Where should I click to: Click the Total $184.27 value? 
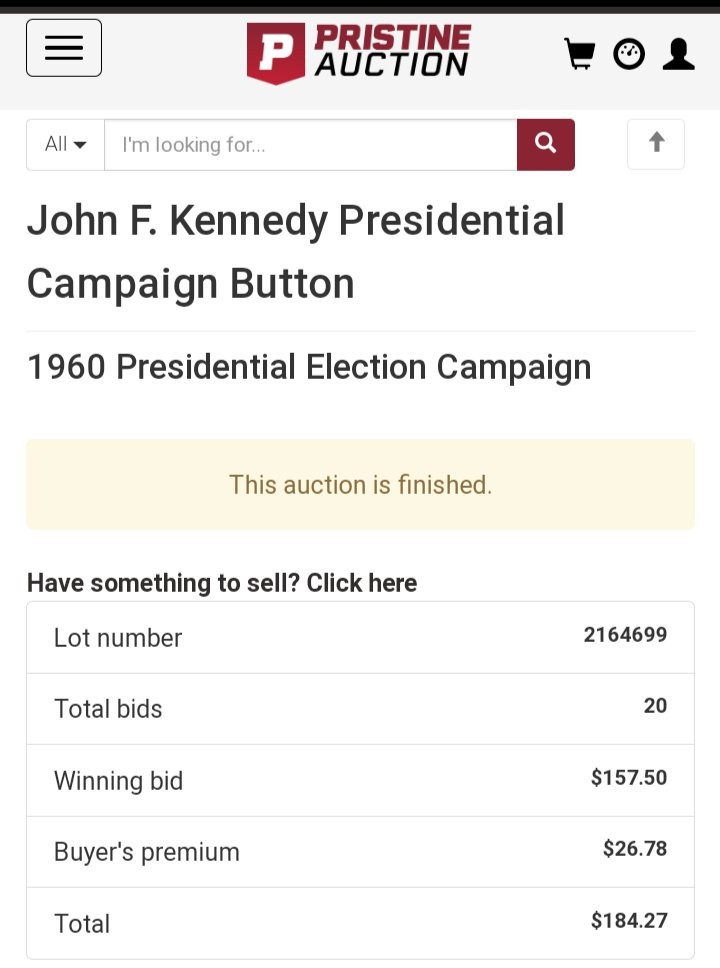pyautogui.click(x=628, y=920)
